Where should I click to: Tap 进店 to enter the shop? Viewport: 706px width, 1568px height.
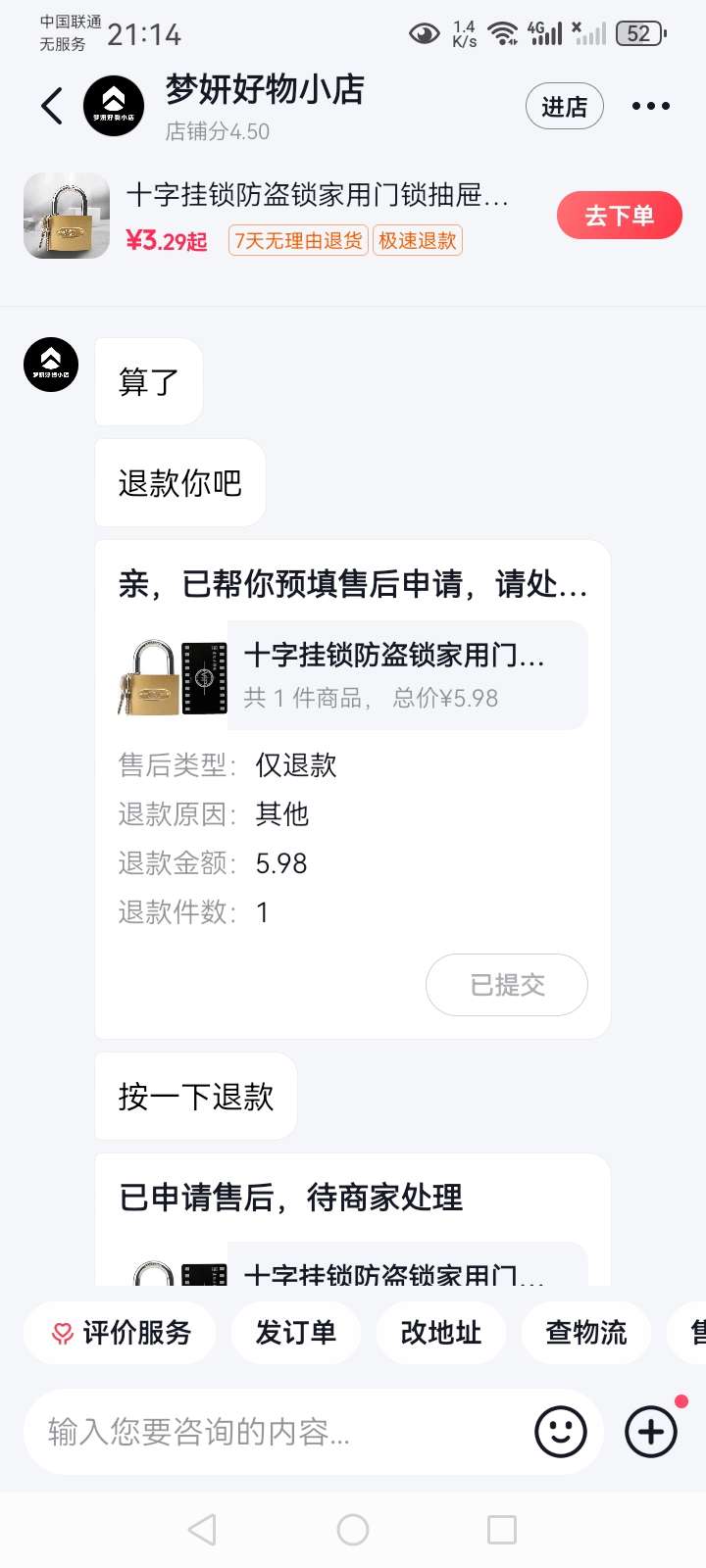564,106
